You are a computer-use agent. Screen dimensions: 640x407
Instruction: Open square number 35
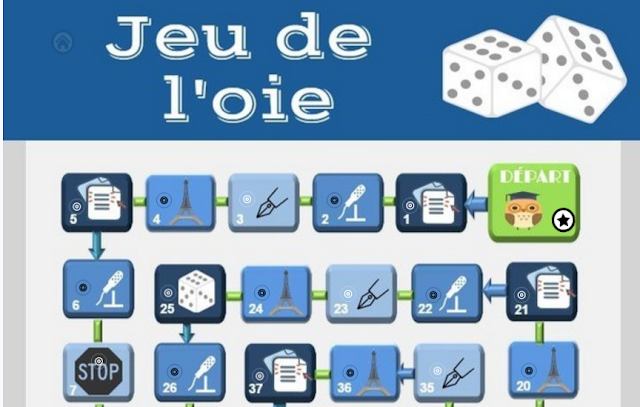[x=449, y=373]
